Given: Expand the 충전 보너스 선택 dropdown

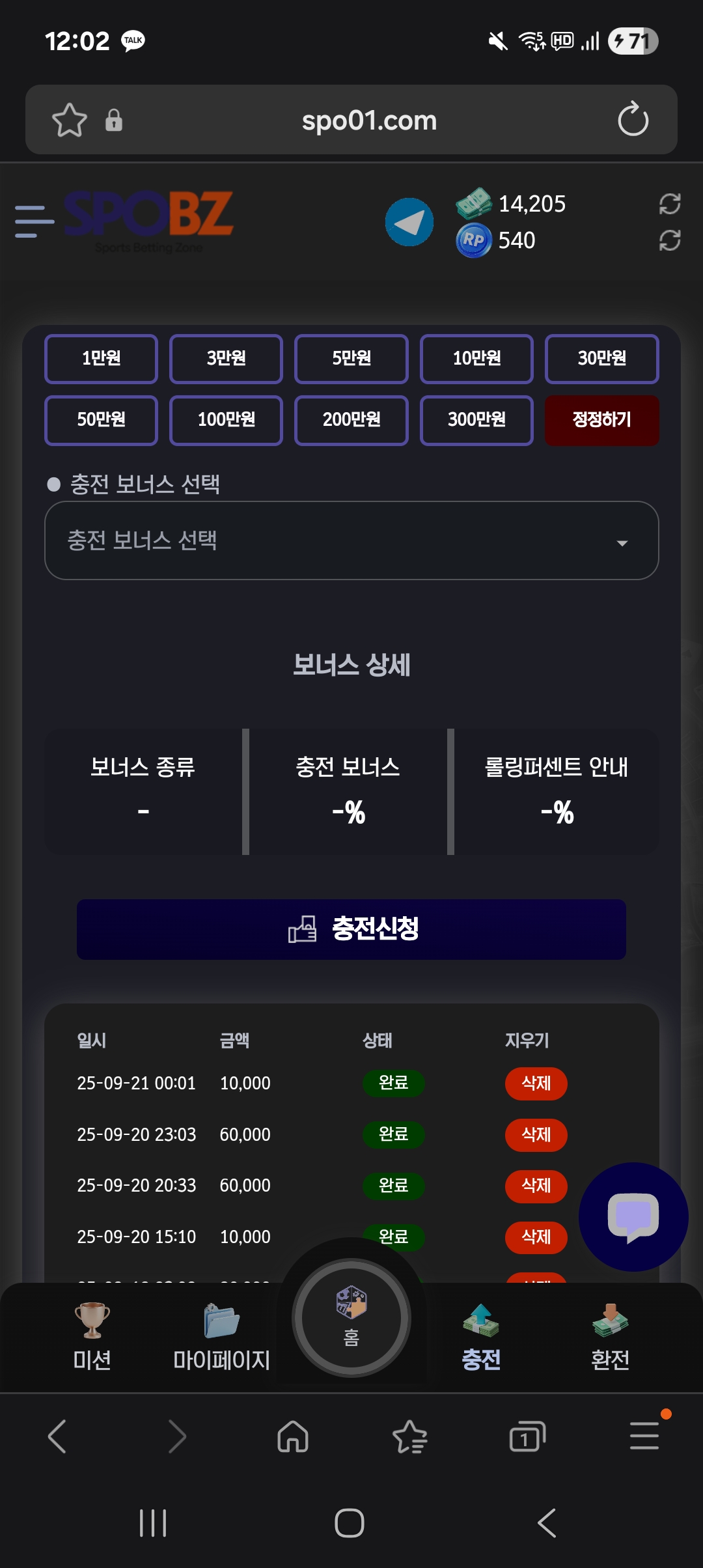Looking at the screenshot, I should [x=351, y=540].
